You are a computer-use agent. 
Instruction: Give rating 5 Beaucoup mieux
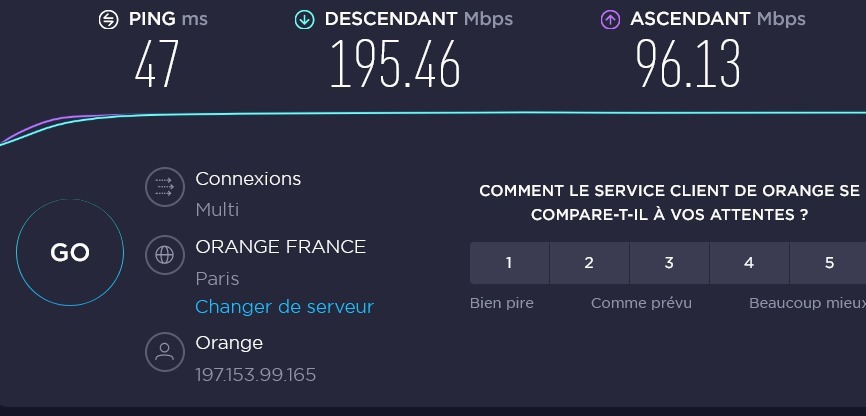tap(828, 263)
